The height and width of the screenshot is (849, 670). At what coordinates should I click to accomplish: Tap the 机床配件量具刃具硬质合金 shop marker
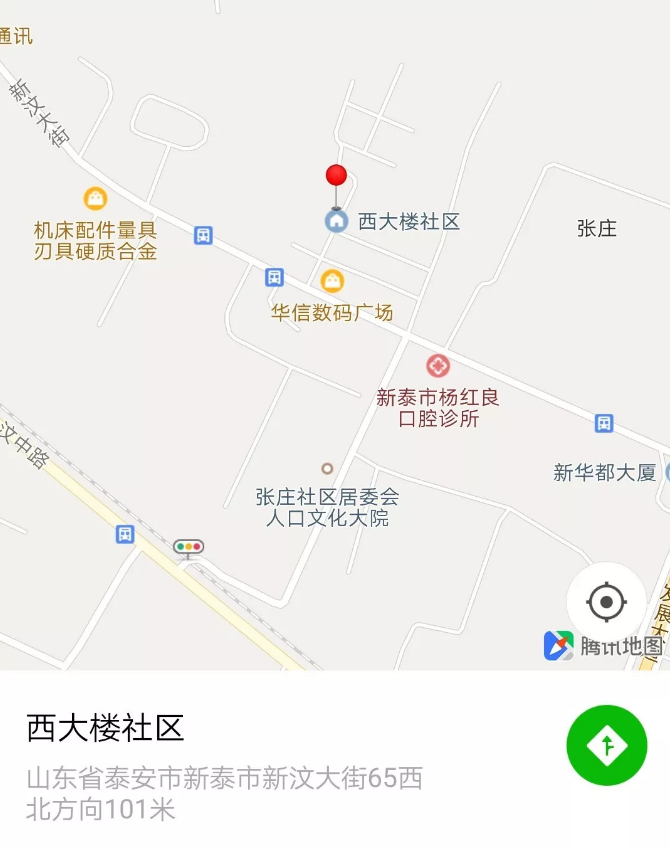pyautogui.click(x=95, y=198)
